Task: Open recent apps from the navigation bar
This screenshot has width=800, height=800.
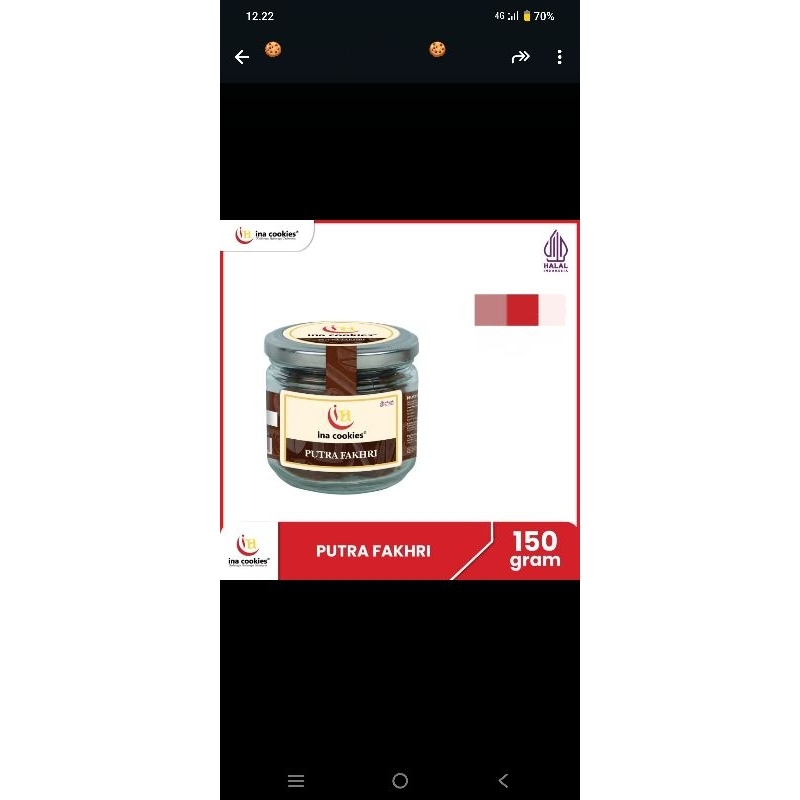Action: click(x=295, y=781)
